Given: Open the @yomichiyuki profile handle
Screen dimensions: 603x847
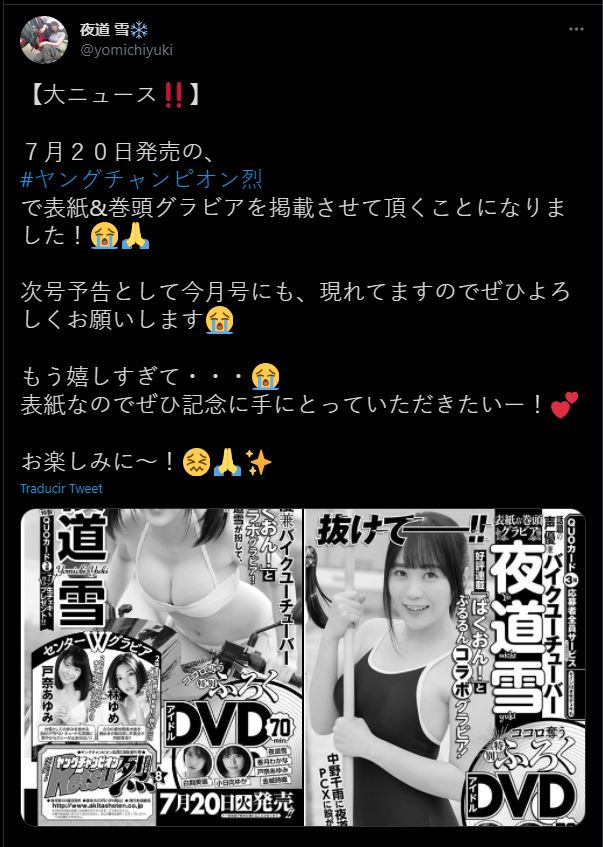Looking at the screenshot, I should pyautogui.click(x=128, y=51).
